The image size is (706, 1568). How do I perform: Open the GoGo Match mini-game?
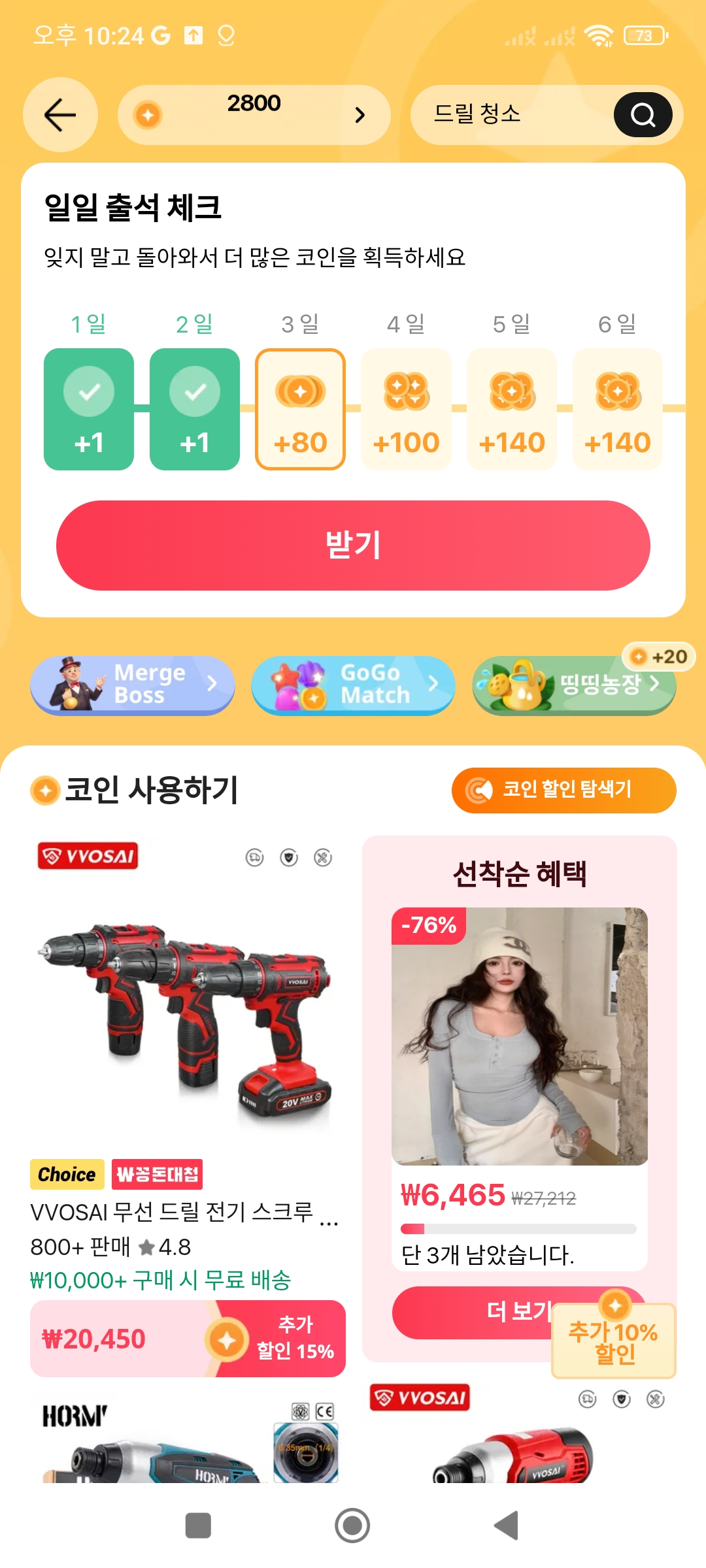click(353, 685)
